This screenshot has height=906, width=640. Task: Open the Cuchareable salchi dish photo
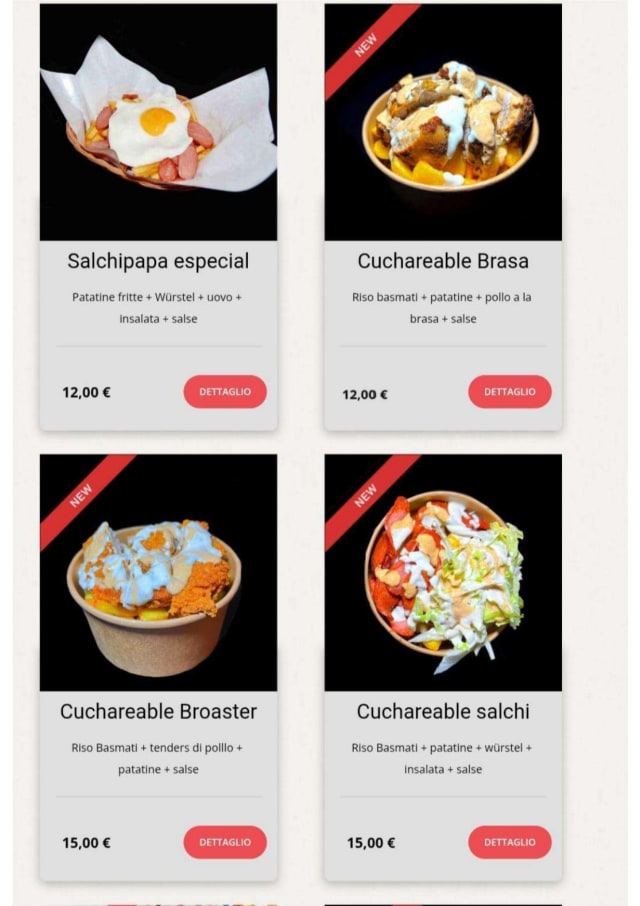click(x=443, y=573)
